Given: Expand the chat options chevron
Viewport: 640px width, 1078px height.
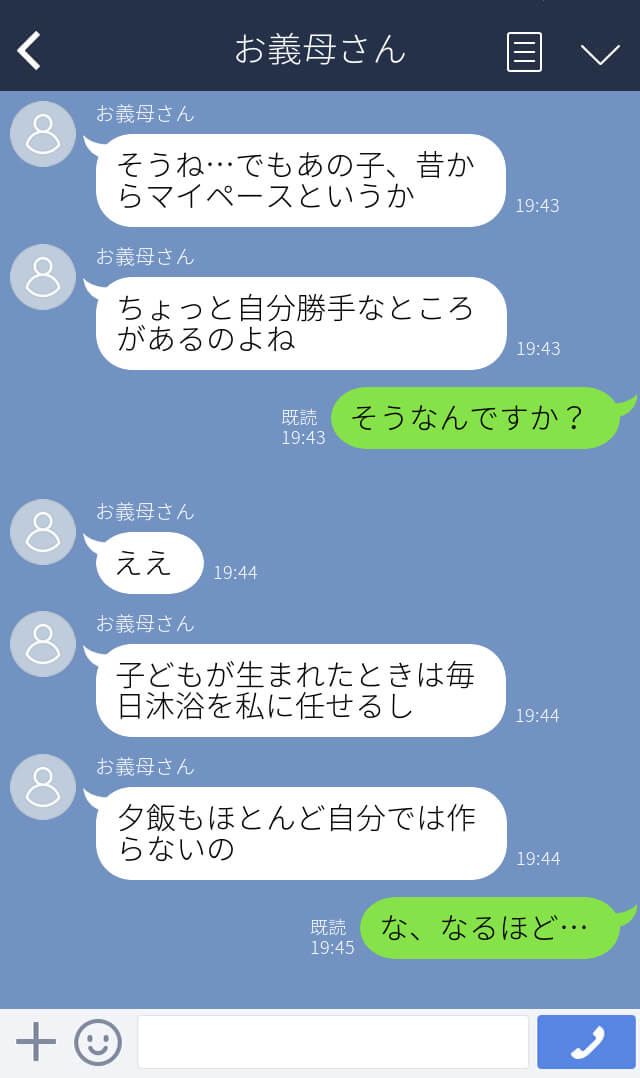Looking at the screenshot, I should coord(600,54).
